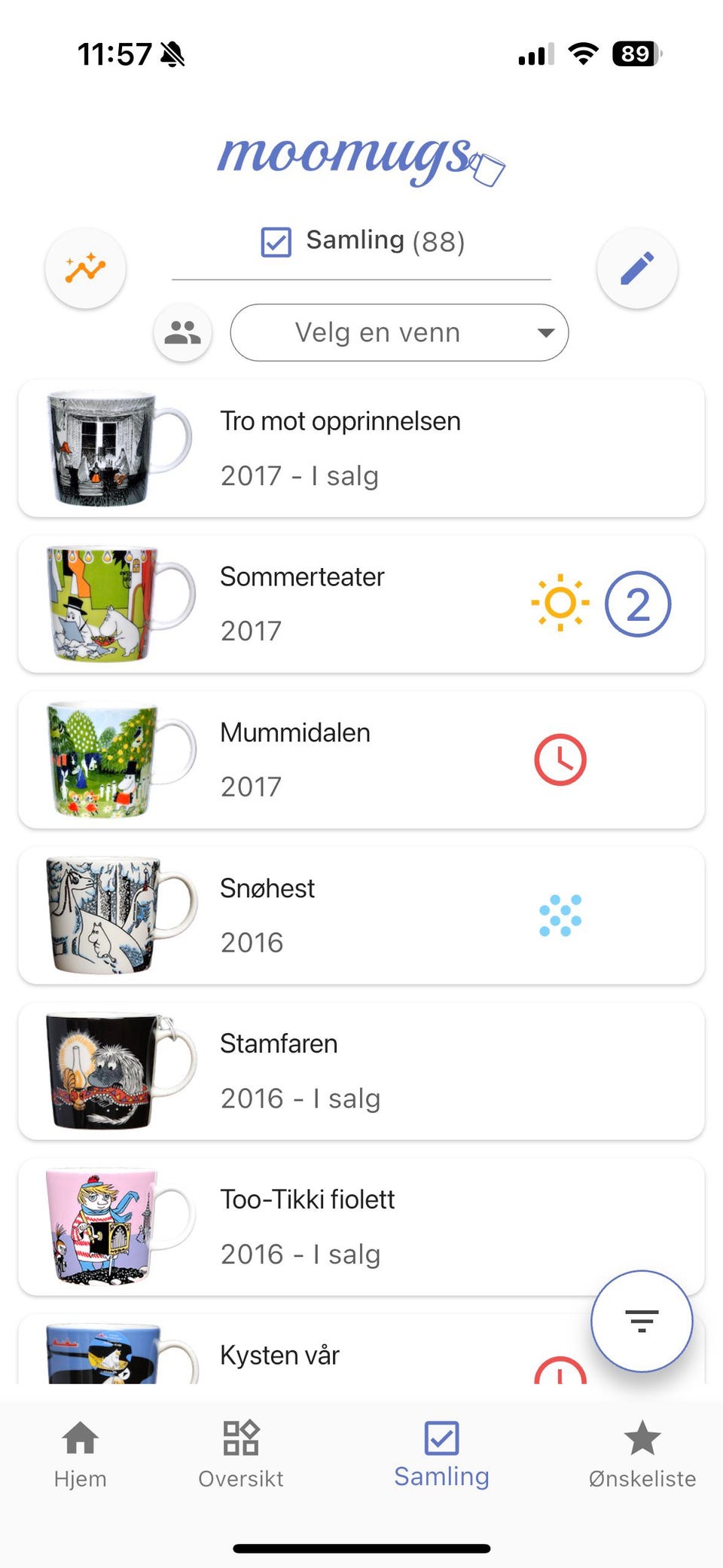Click the friends people icon
Screen dimensions: 723x1568
tap(182, 332)
